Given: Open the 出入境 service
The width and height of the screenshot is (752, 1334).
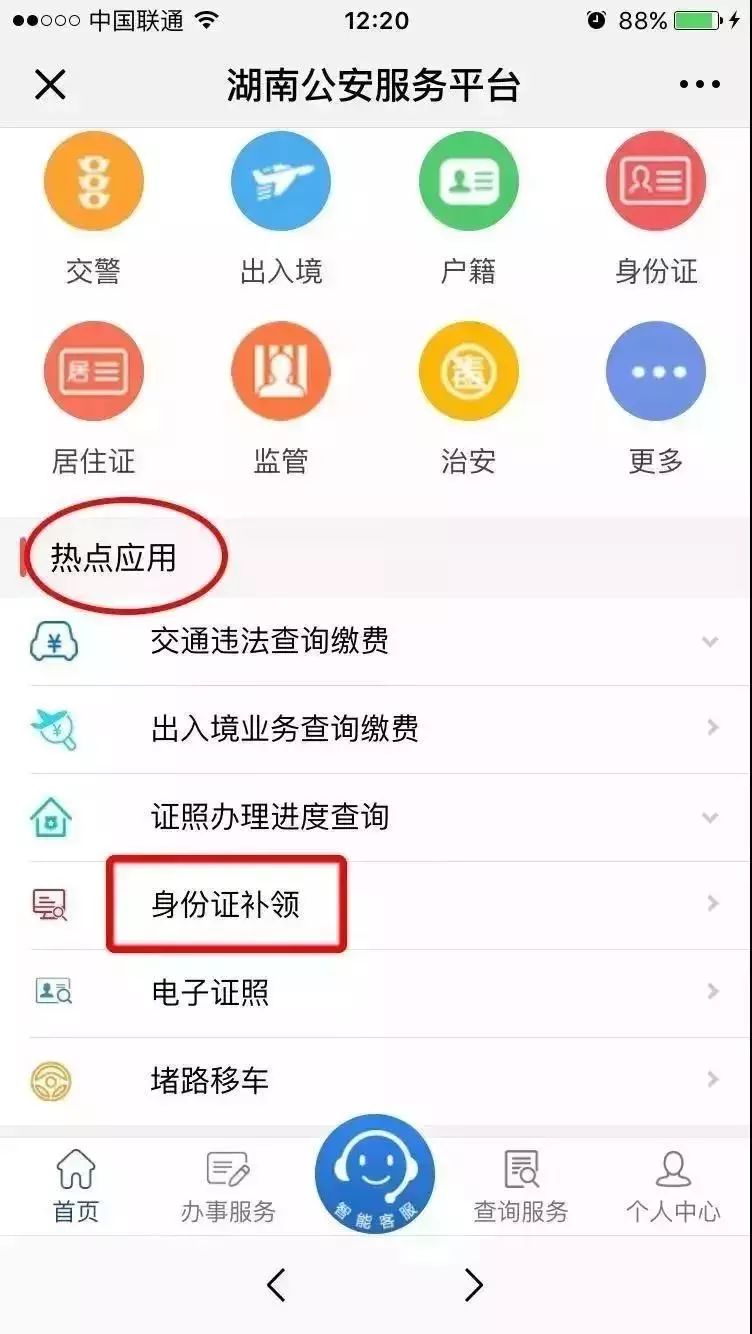Looking at the screenshot, I should pos(281,182).
